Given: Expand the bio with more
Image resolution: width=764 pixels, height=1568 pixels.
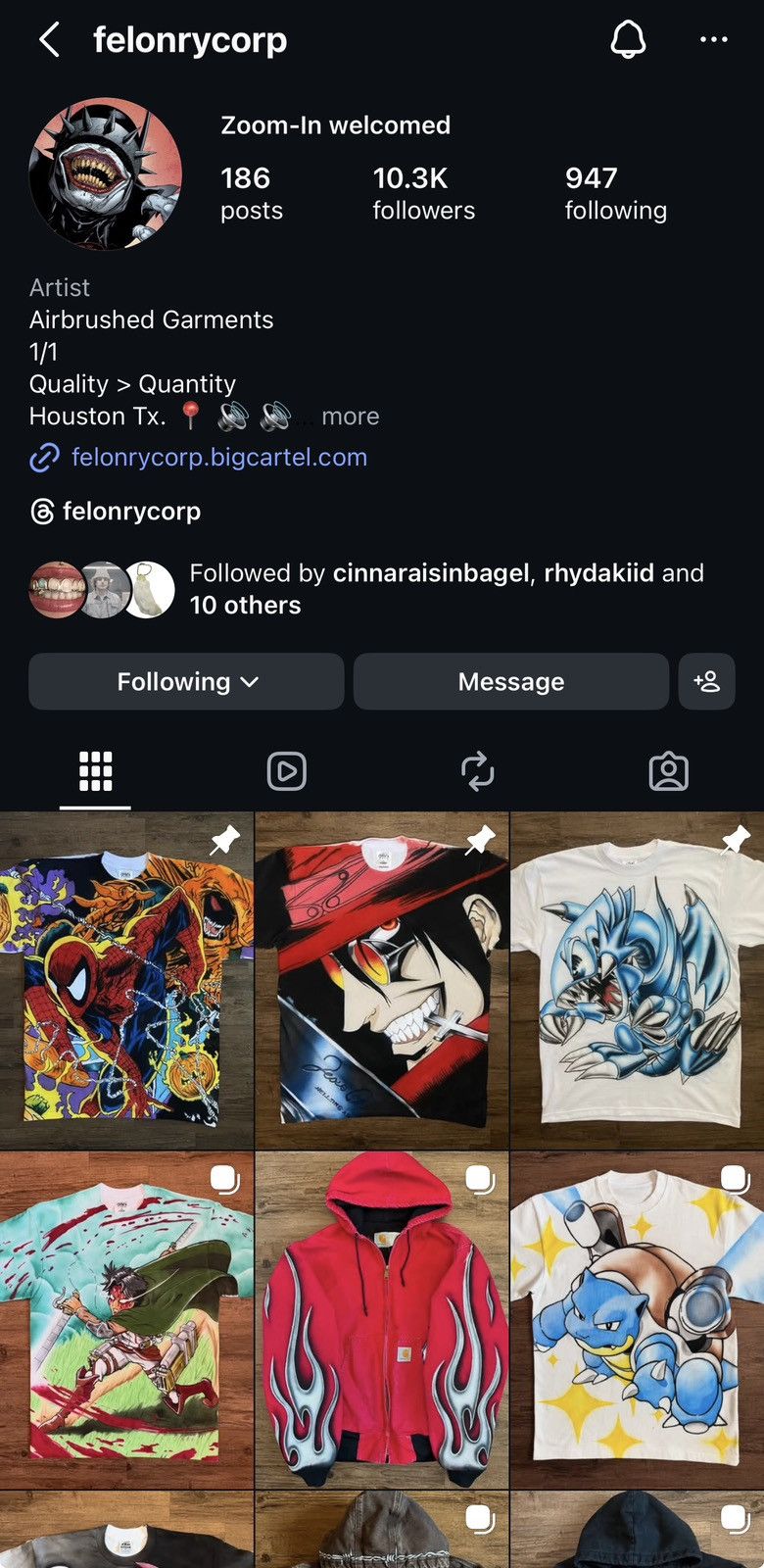Looking at the screenshot, I should (x=350, y=416).
